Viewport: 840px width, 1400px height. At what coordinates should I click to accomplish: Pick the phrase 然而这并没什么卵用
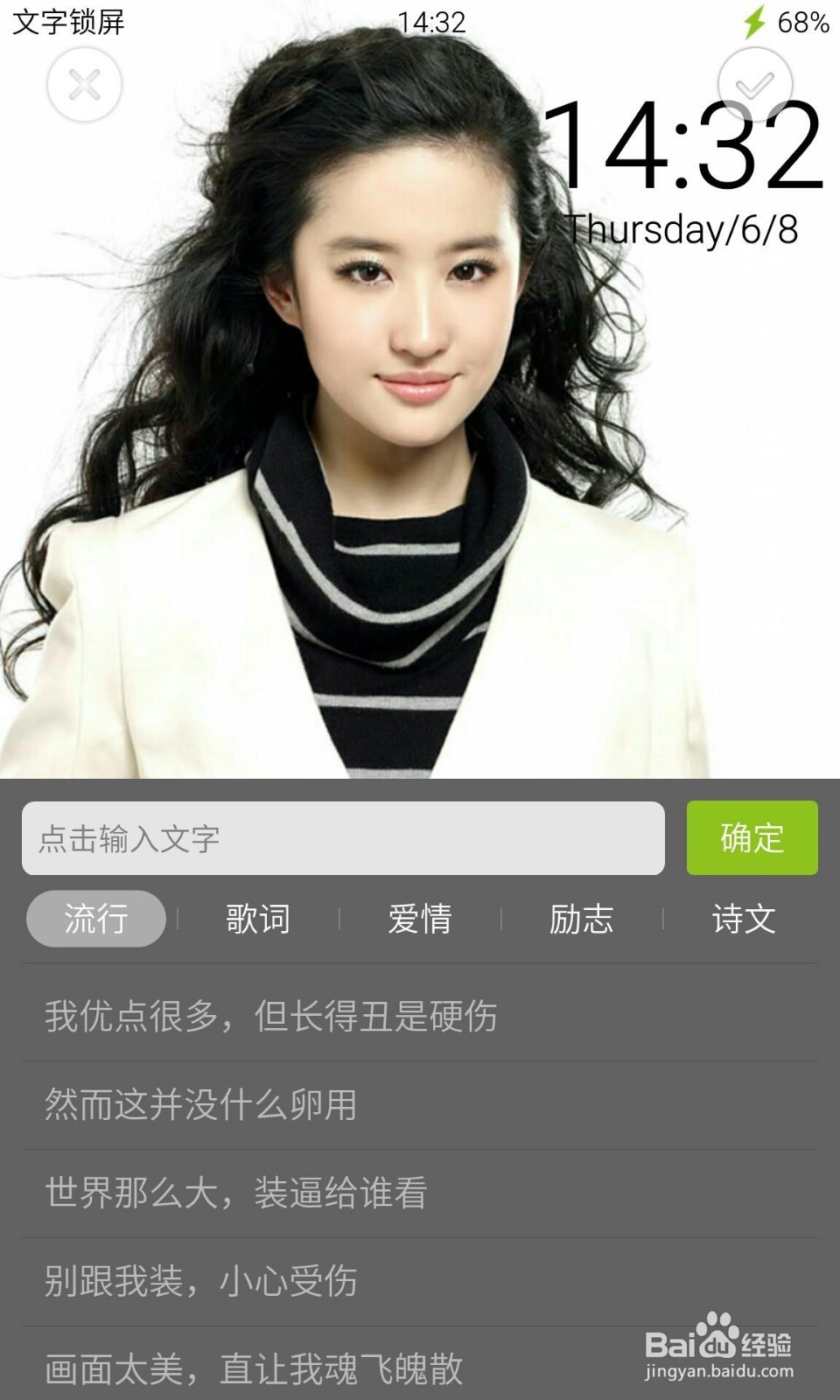[x=201, y=1105]
